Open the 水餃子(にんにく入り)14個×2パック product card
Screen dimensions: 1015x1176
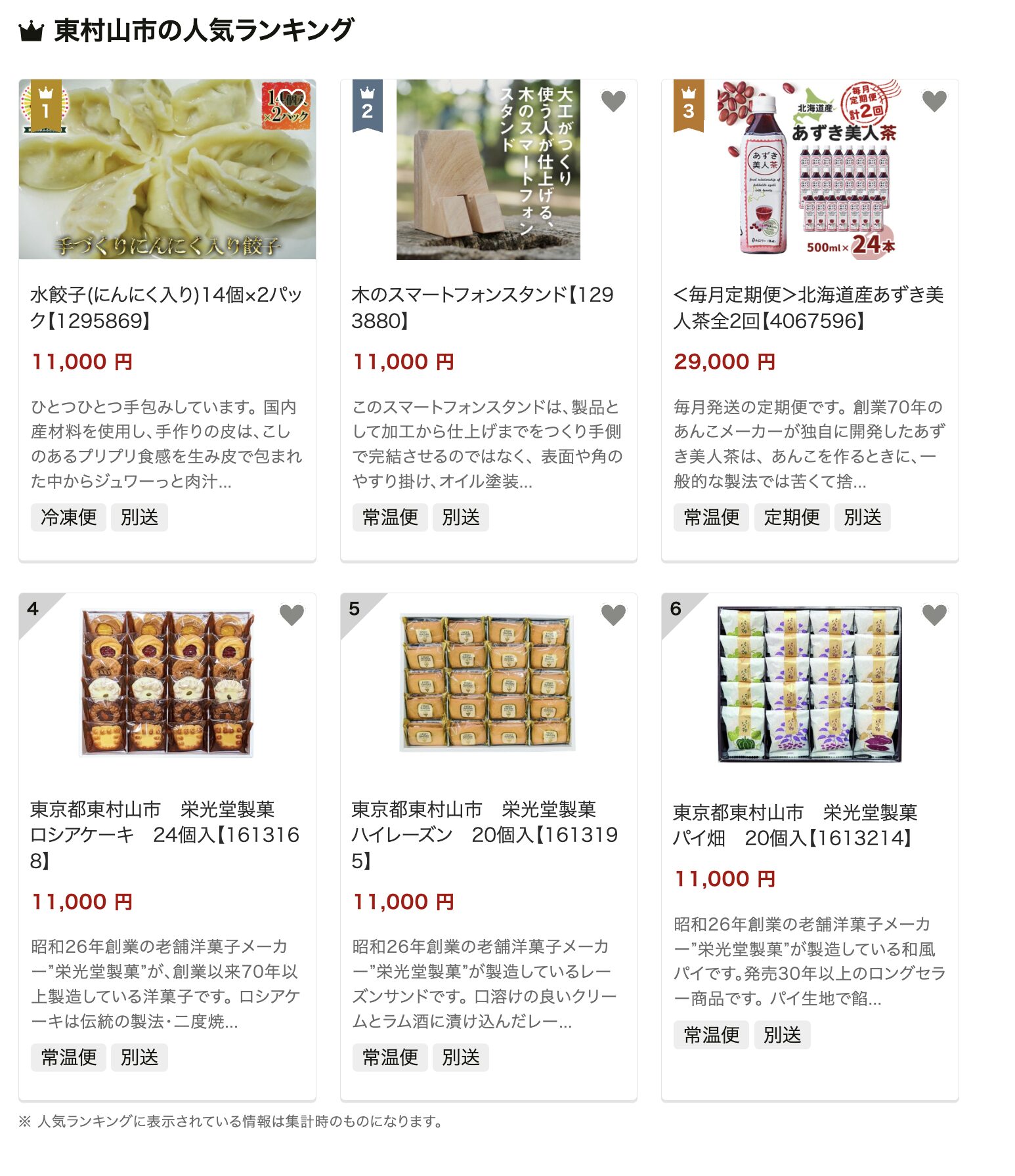point(166,307)
